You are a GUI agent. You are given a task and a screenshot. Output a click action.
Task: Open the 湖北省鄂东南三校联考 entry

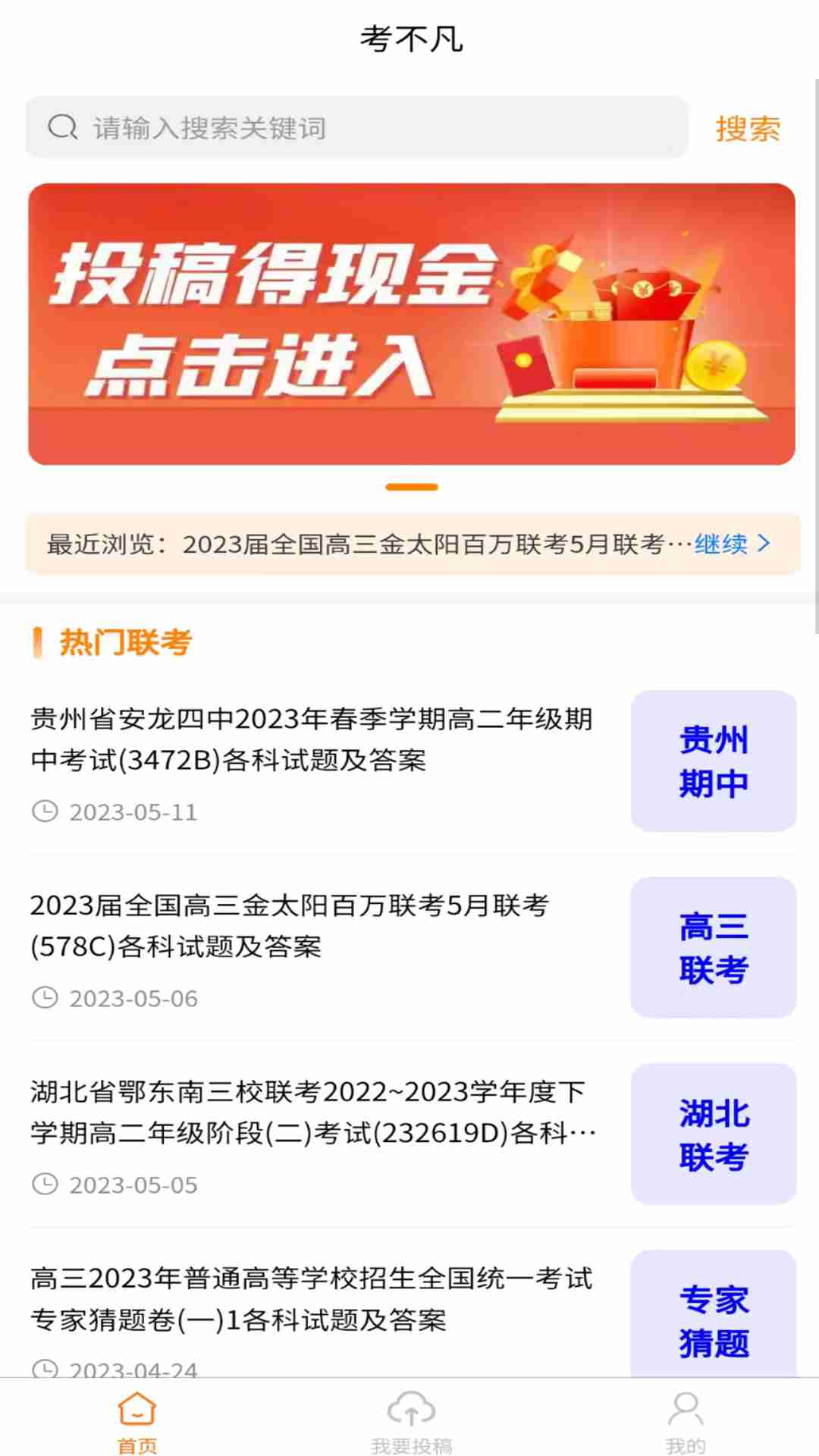[x=312, y=1112]
